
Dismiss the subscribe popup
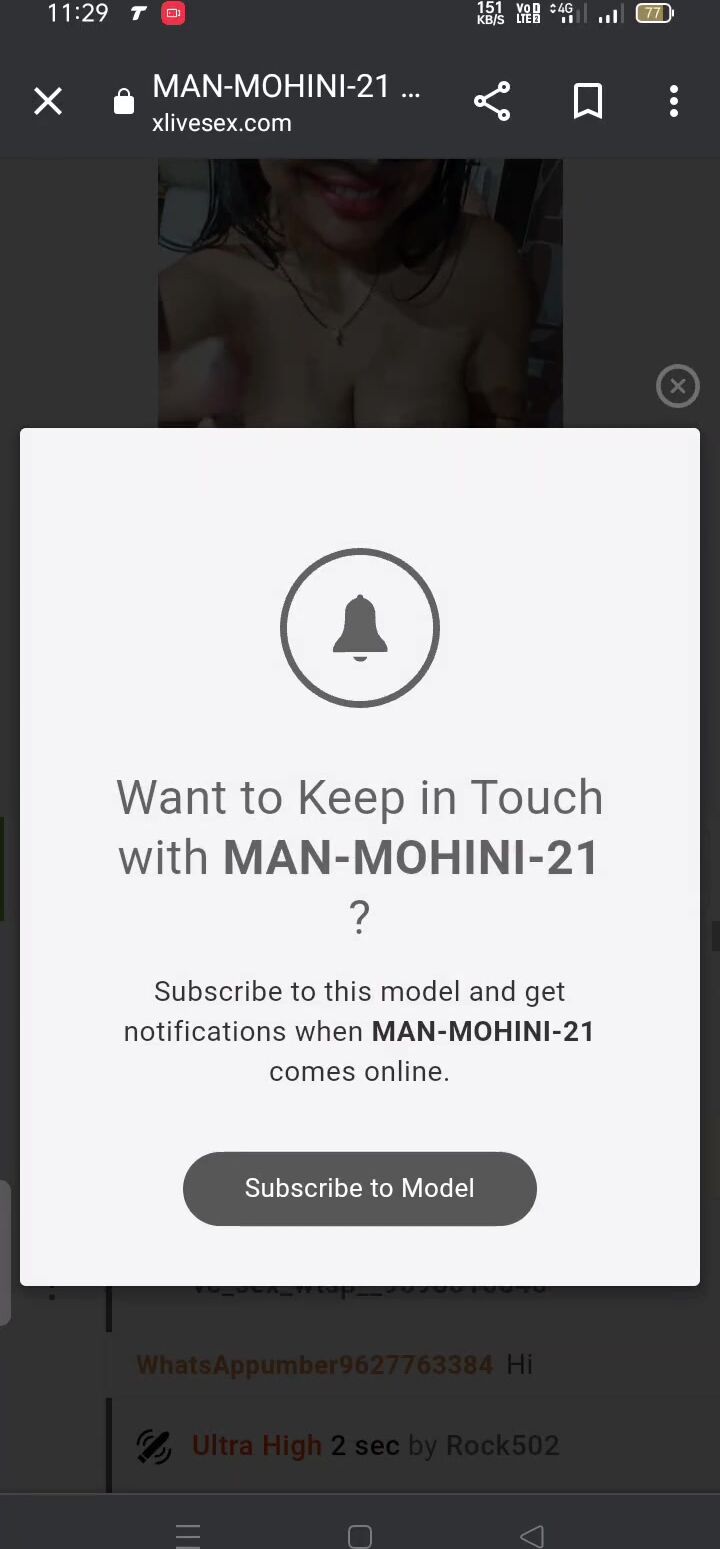tap(677, 386)
